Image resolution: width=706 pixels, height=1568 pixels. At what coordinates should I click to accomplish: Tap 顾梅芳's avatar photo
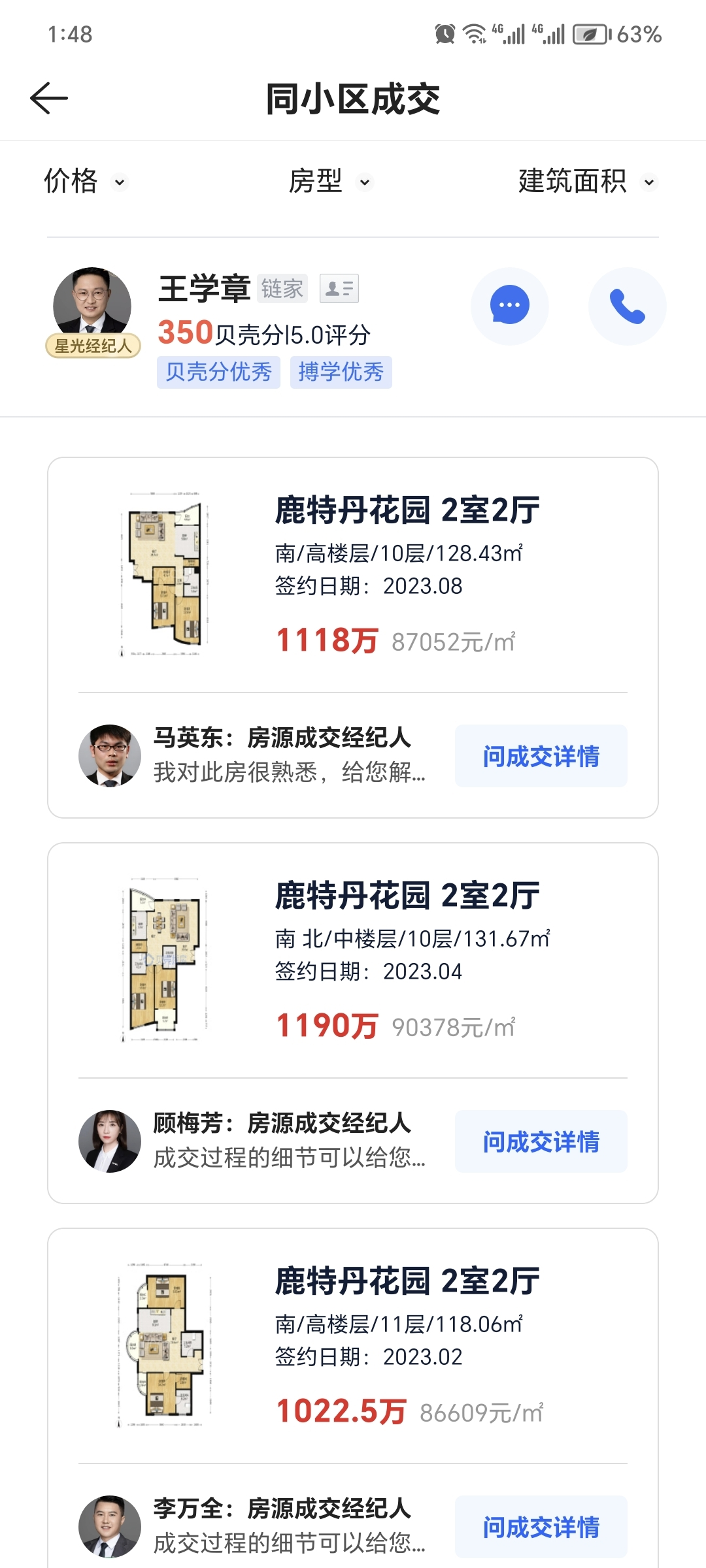click(x=110, y=1141)
